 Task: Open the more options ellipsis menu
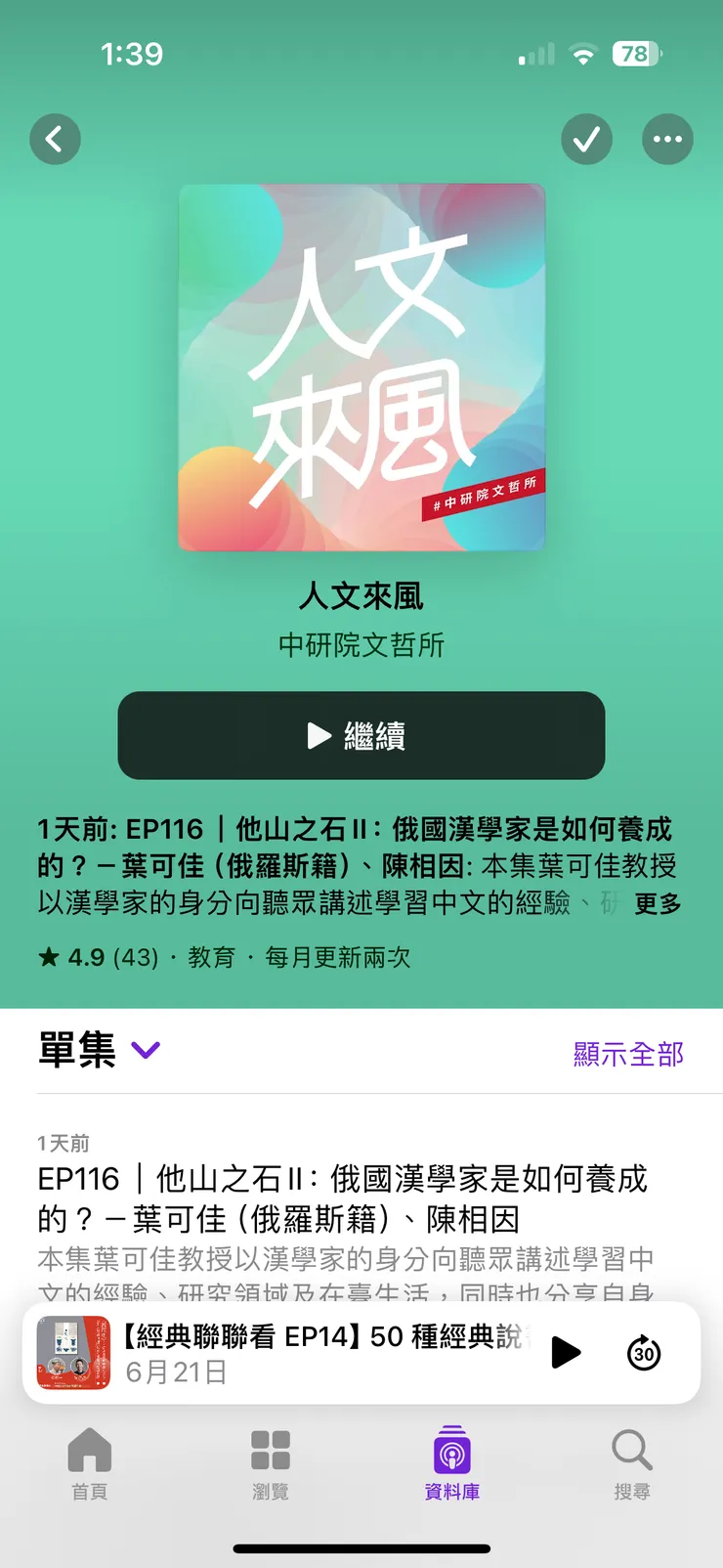(667, 139)
